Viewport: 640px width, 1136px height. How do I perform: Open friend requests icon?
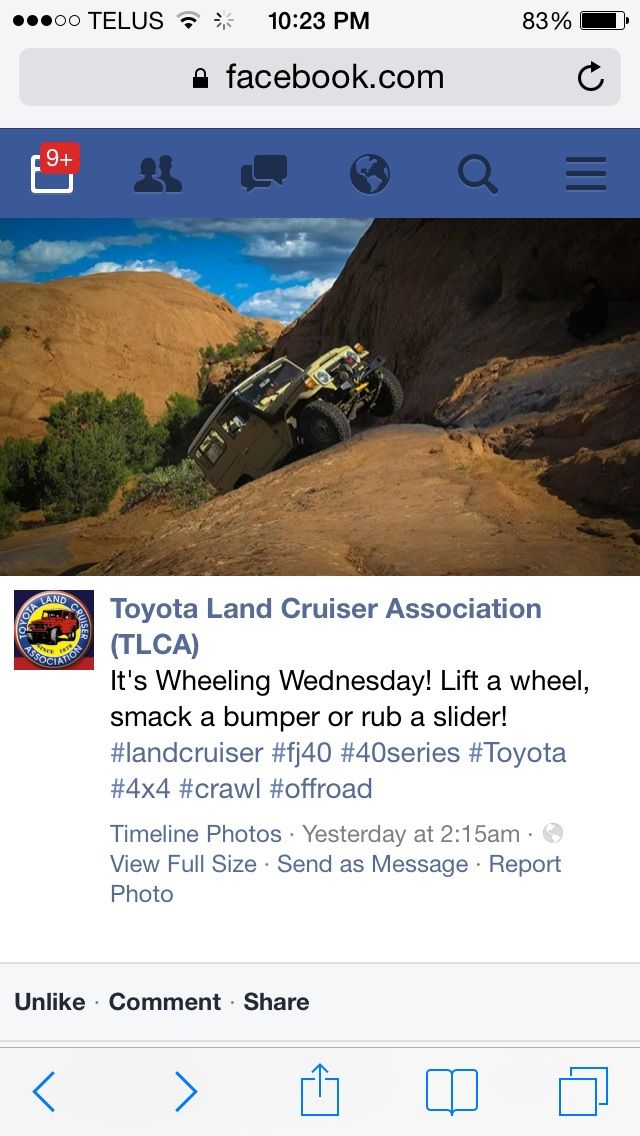click(x=158, y=175)
